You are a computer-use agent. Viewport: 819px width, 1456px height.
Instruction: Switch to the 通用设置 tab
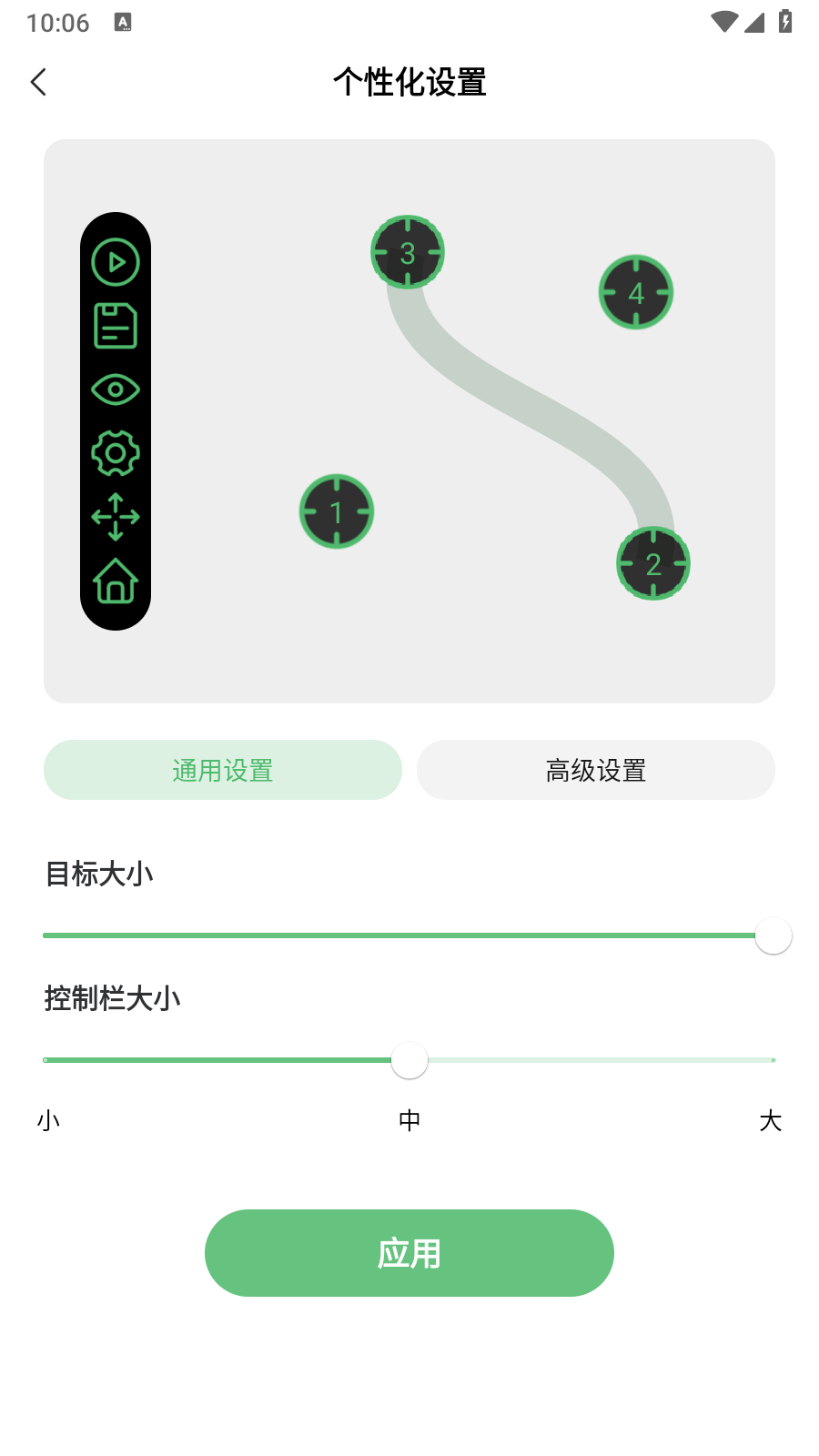click(x=223, y=770)
